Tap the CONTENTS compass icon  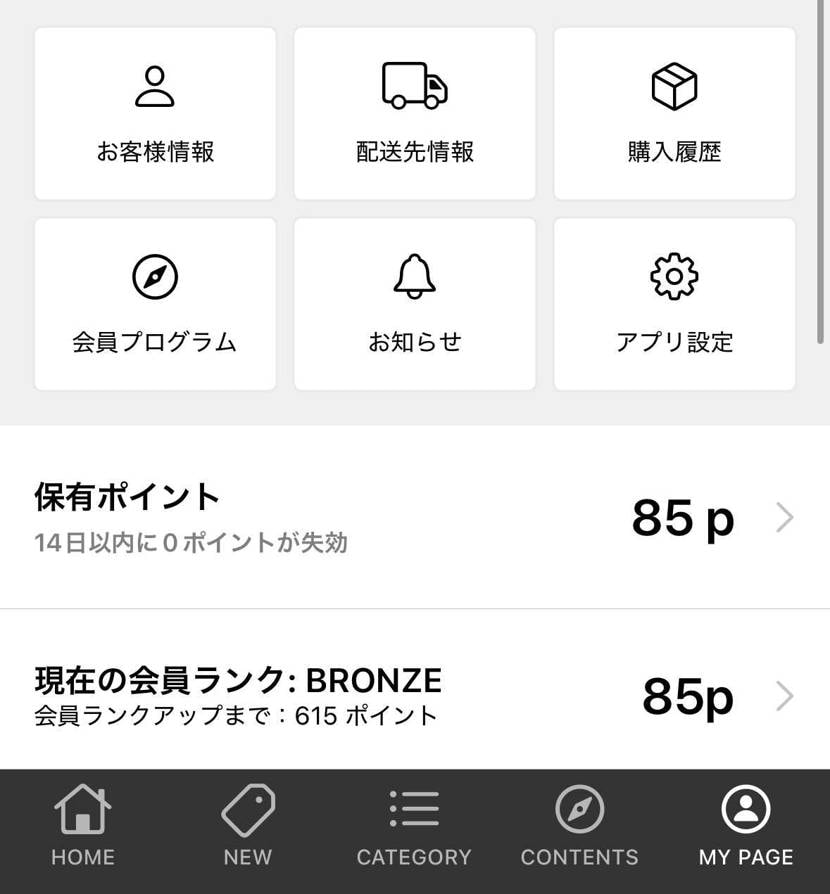pos(580,808)
